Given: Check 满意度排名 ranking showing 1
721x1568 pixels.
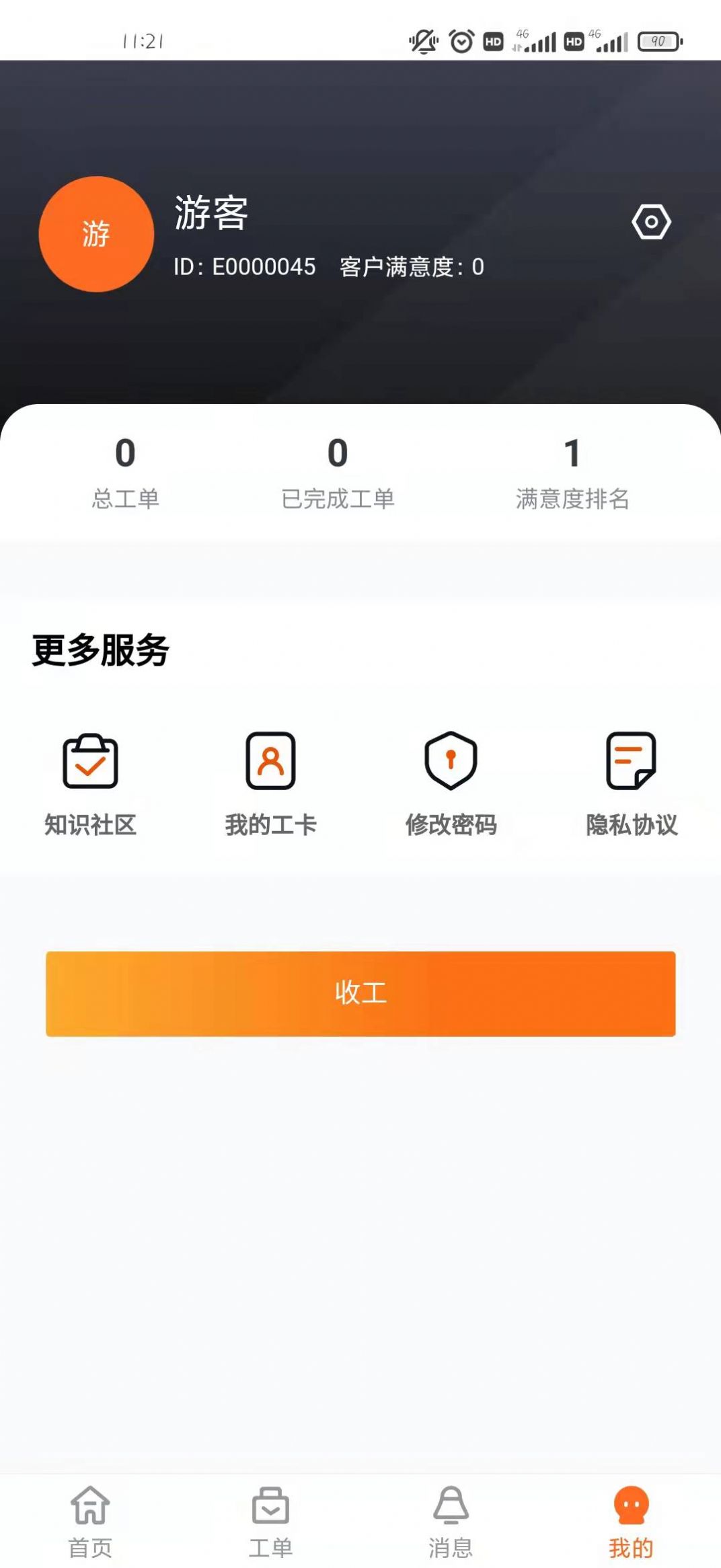Looking at the screenshot, I should (x=572, y=471).
